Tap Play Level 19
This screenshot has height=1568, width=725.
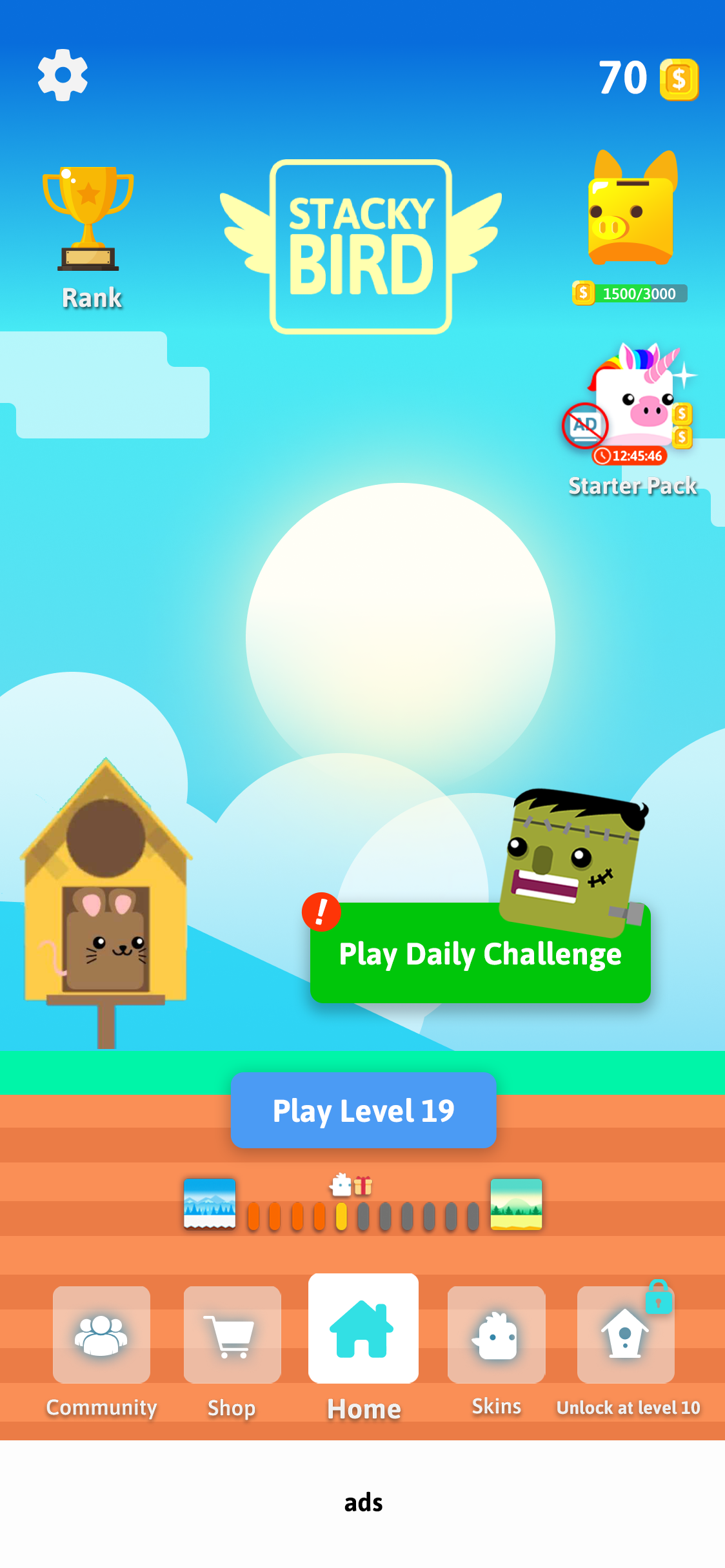pos(363,1110)
